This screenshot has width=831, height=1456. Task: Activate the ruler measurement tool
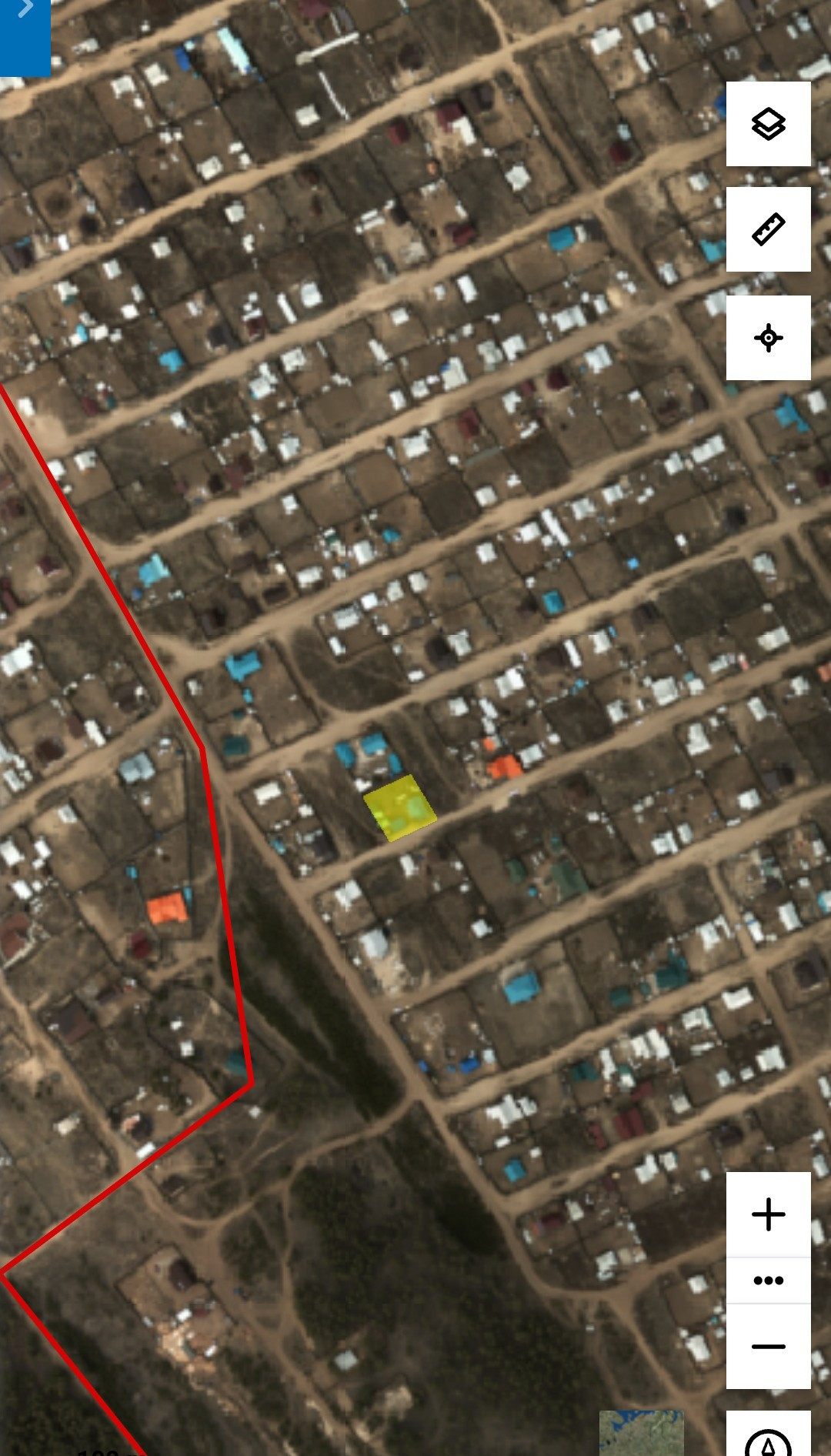tap(768, 229)
